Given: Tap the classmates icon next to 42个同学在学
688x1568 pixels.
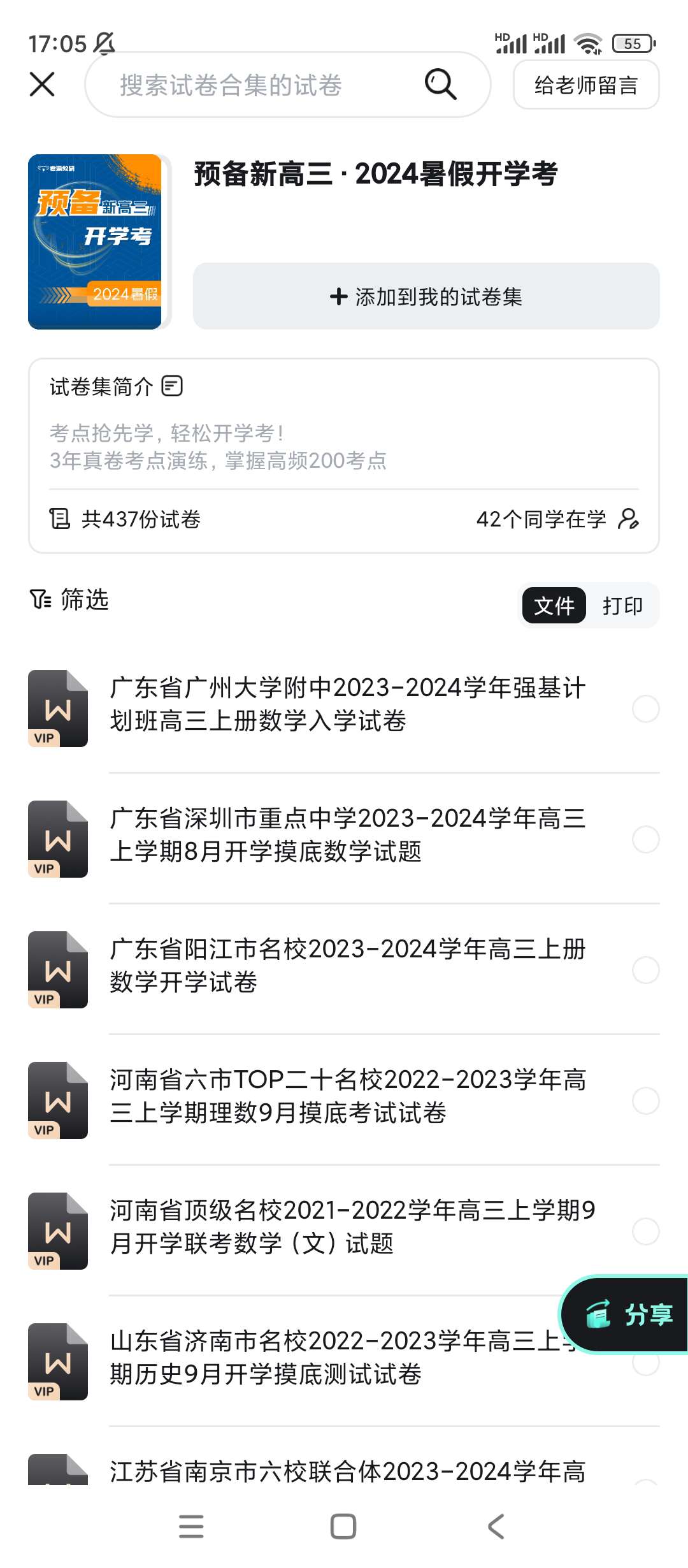Looking at the screenshot, I should 629,521.
